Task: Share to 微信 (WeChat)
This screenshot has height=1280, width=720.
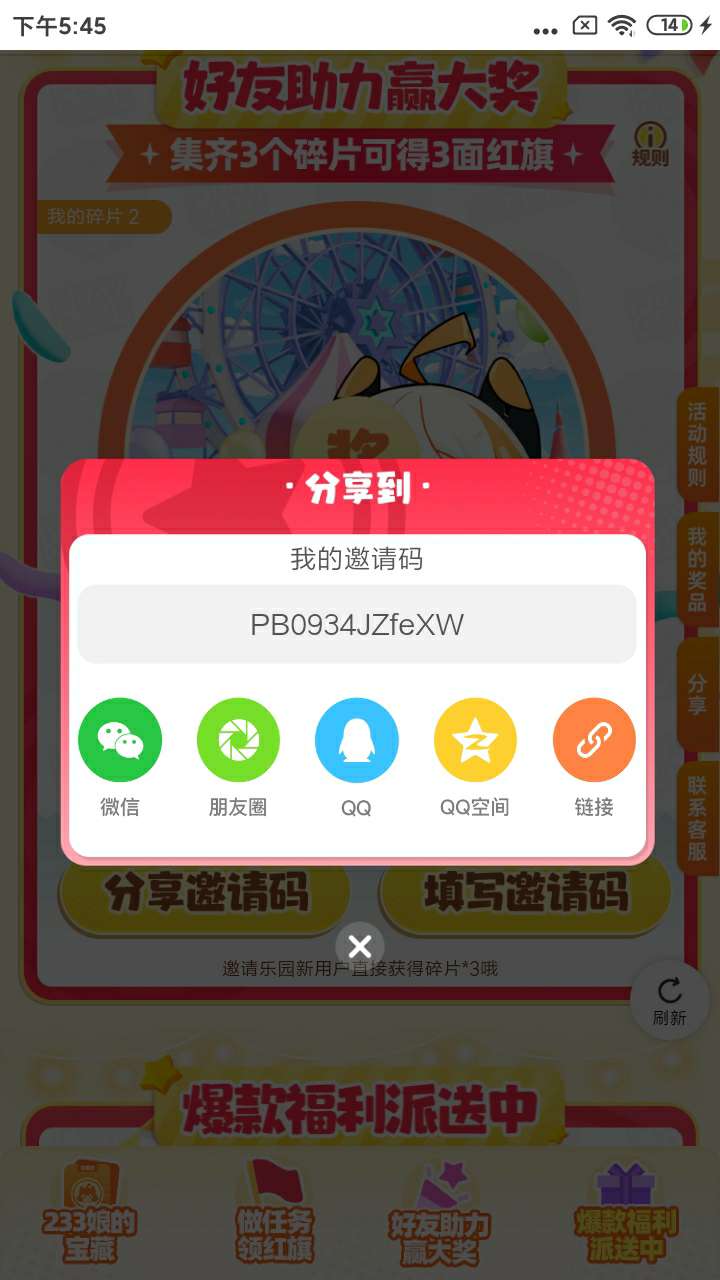Action: (x=120, y=740)
